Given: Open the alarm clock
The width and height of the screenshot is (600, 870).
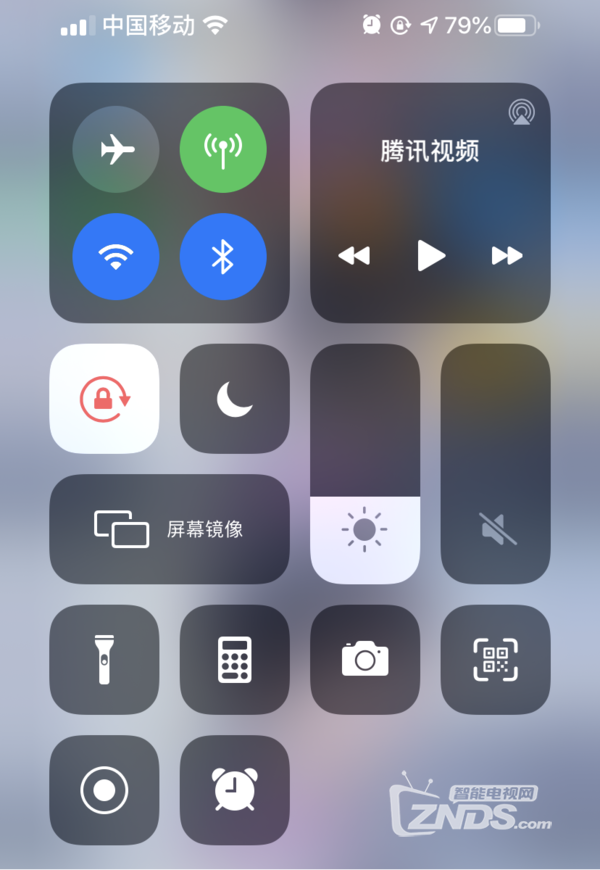Looking at the screenshot, I should tap(234, 790).
